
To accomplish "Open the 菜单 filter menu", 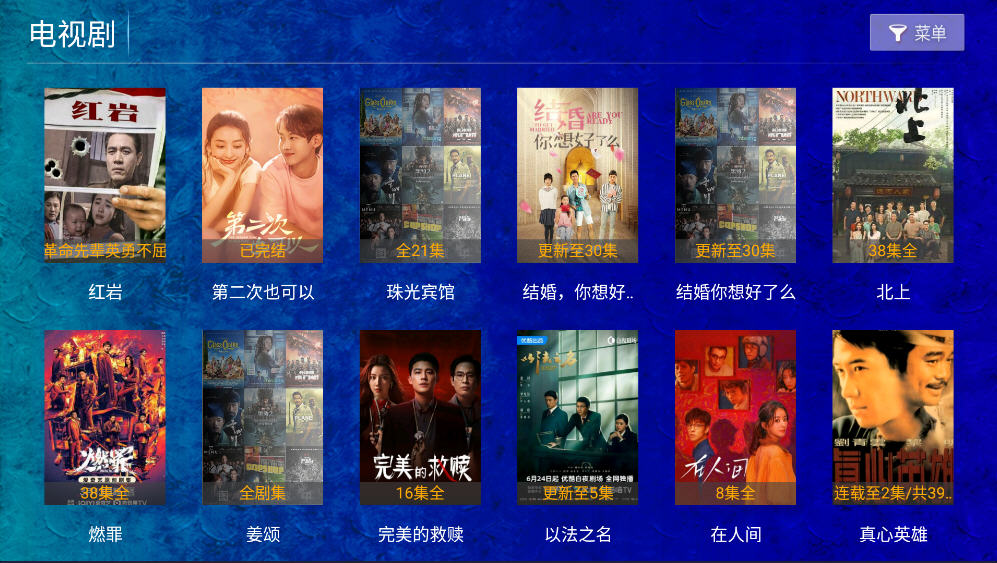I will pos(917,33).
